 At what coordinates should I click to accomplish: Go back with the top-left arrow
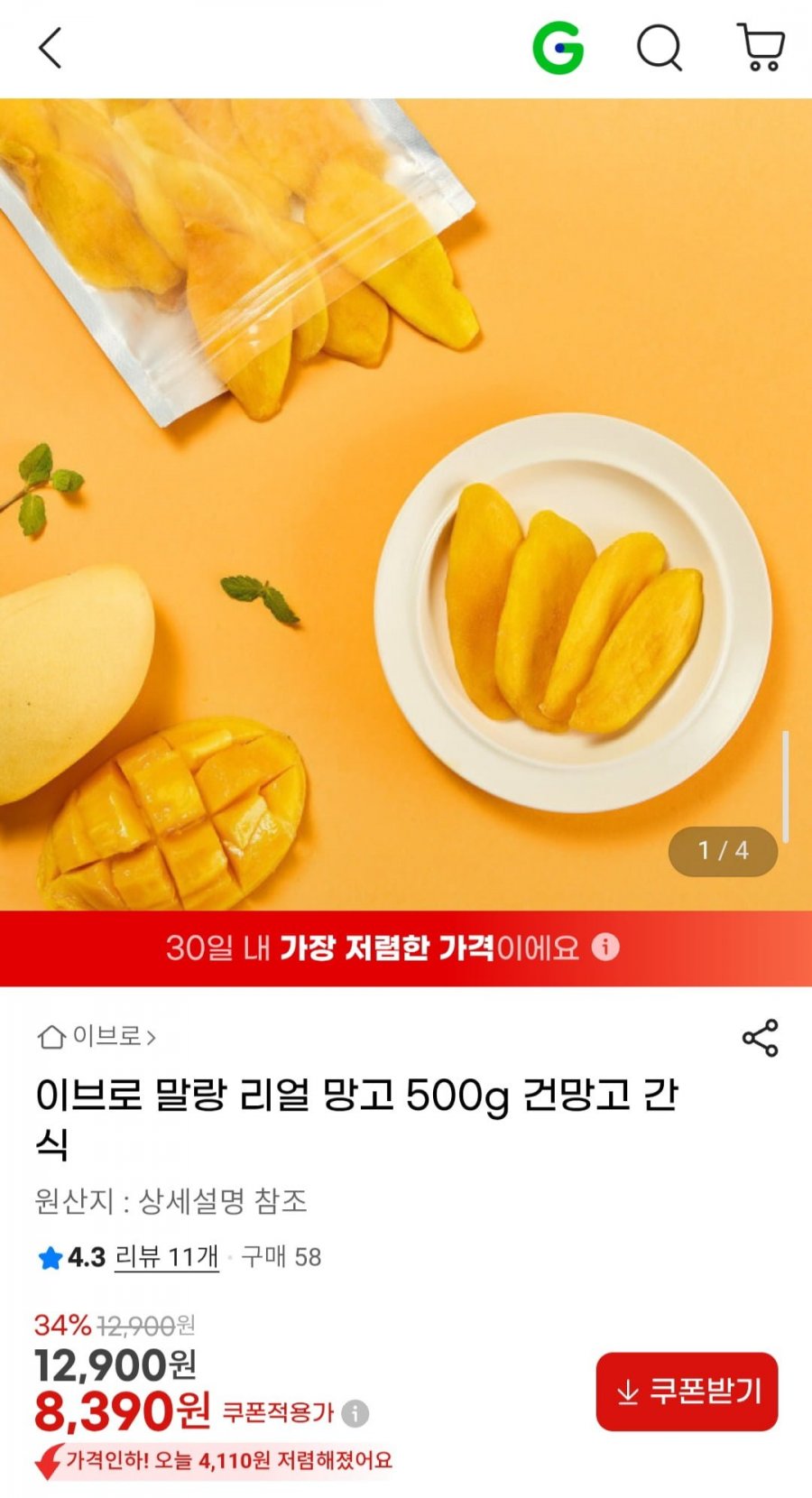tap(51, 48)
